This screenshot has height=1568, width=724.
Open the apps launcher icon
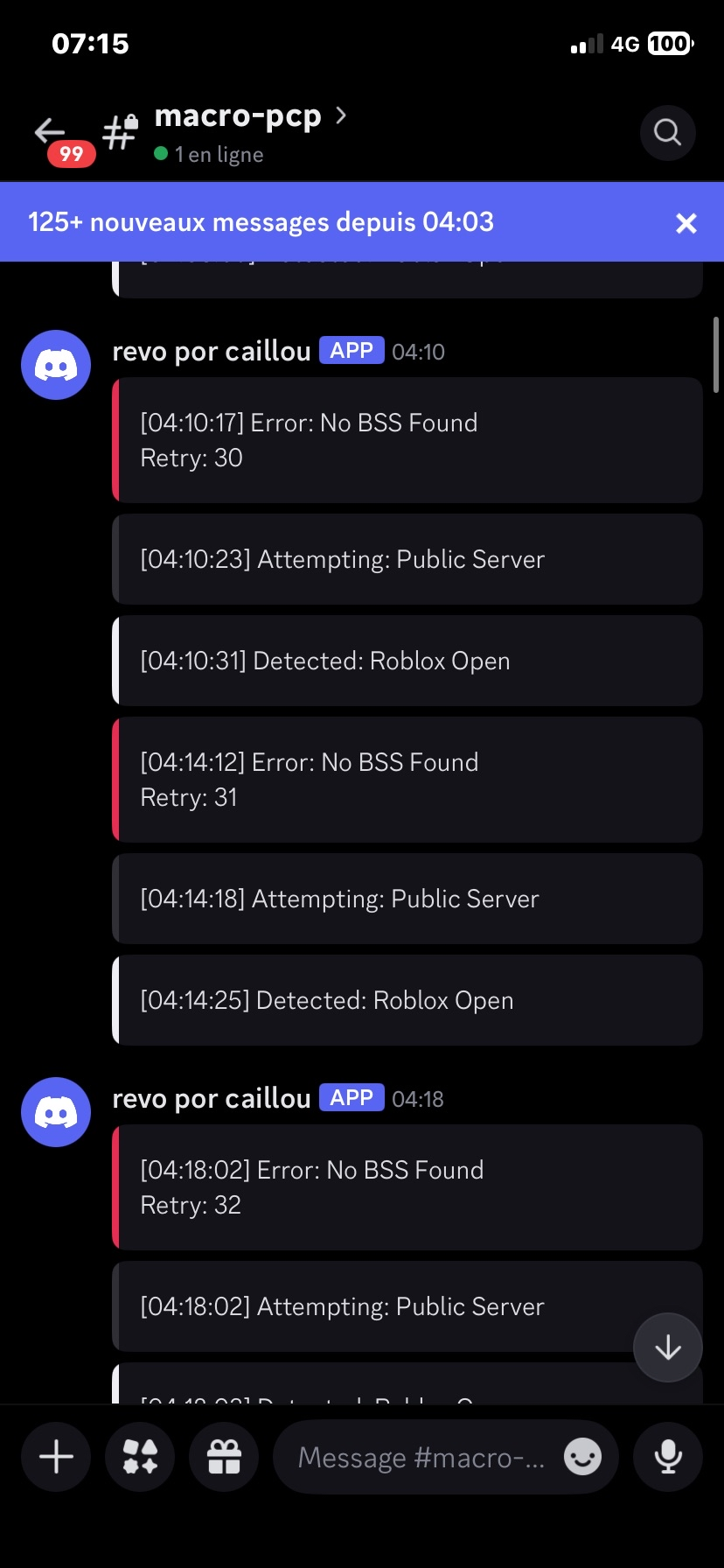point(140,1457)
